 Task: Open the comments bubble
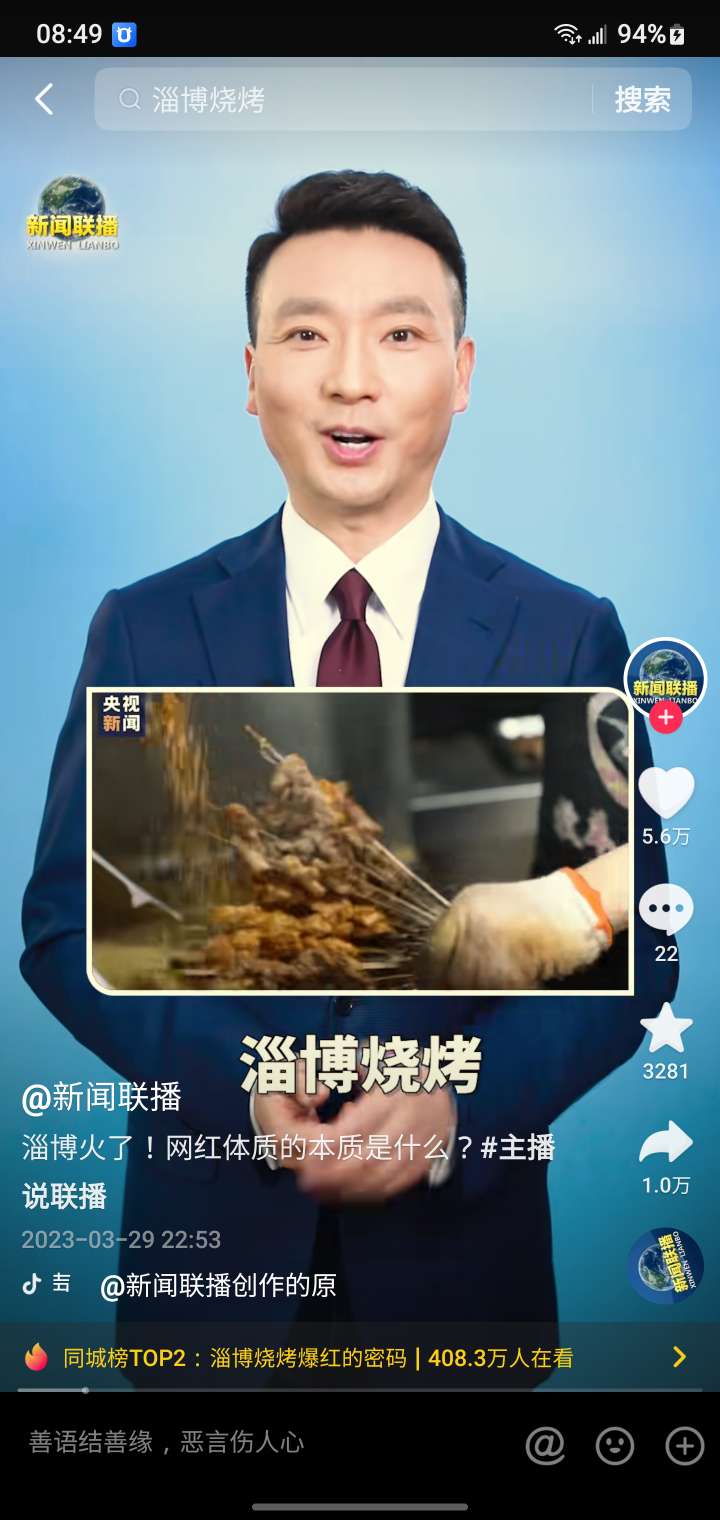(666, 910)
